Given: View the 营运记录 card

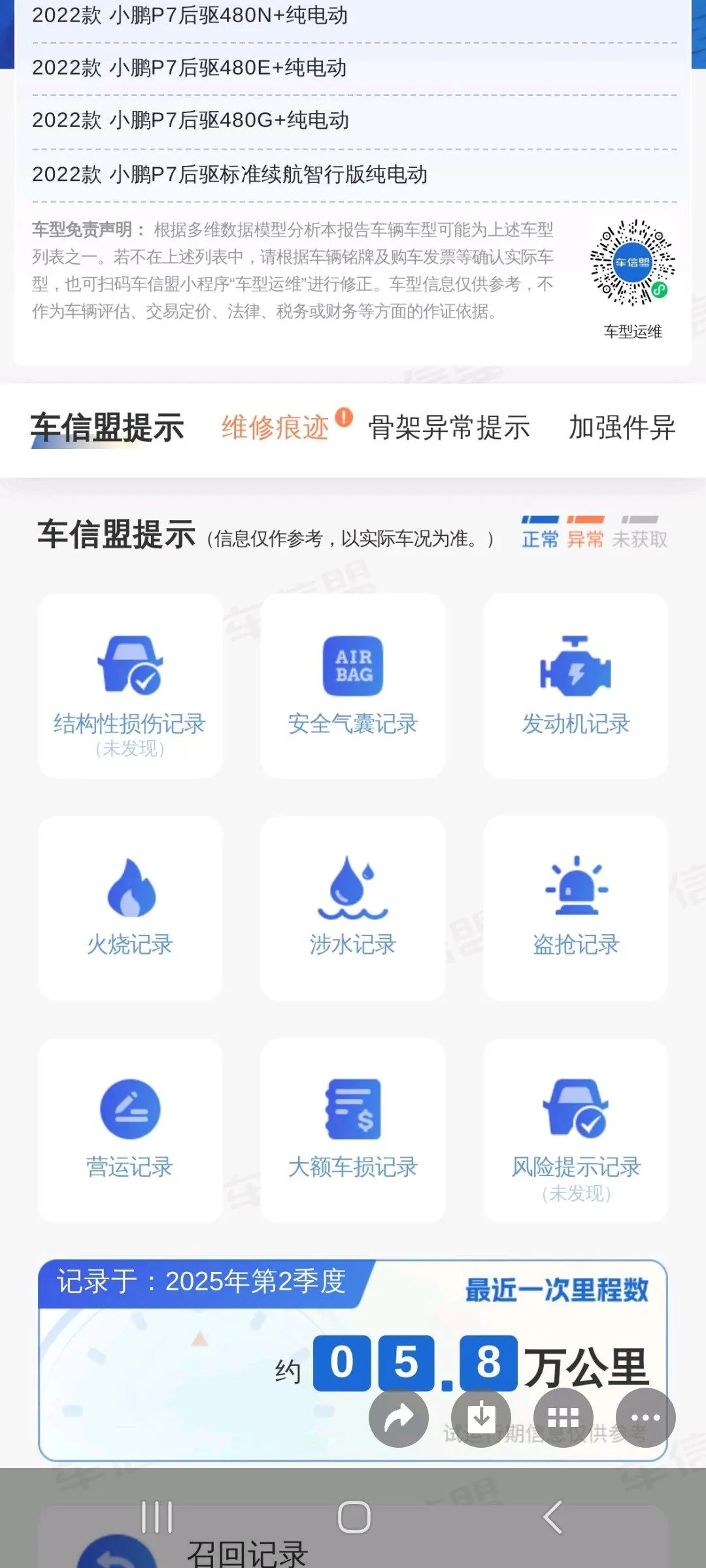Looking at the screenshot, I should pyautogui.click(x=130, y=1131).
